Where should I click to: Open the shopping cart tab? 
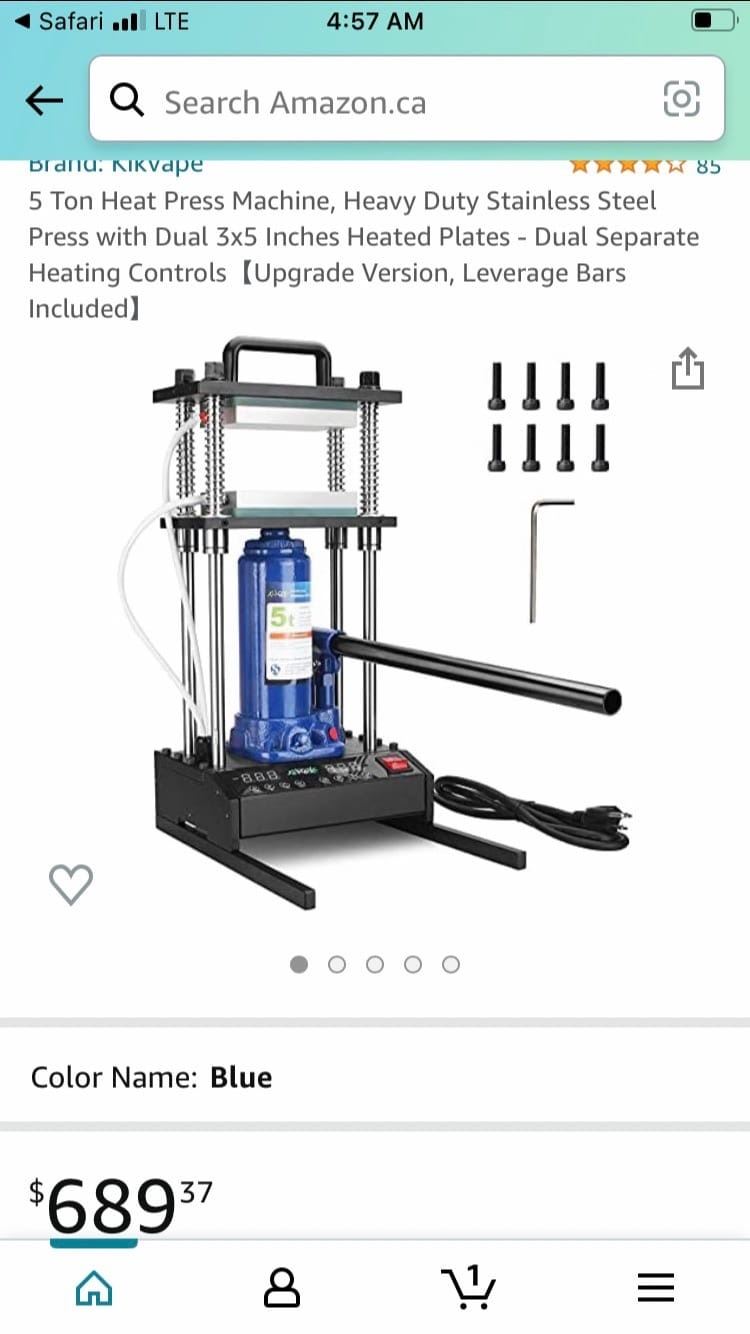(468, 1286)
